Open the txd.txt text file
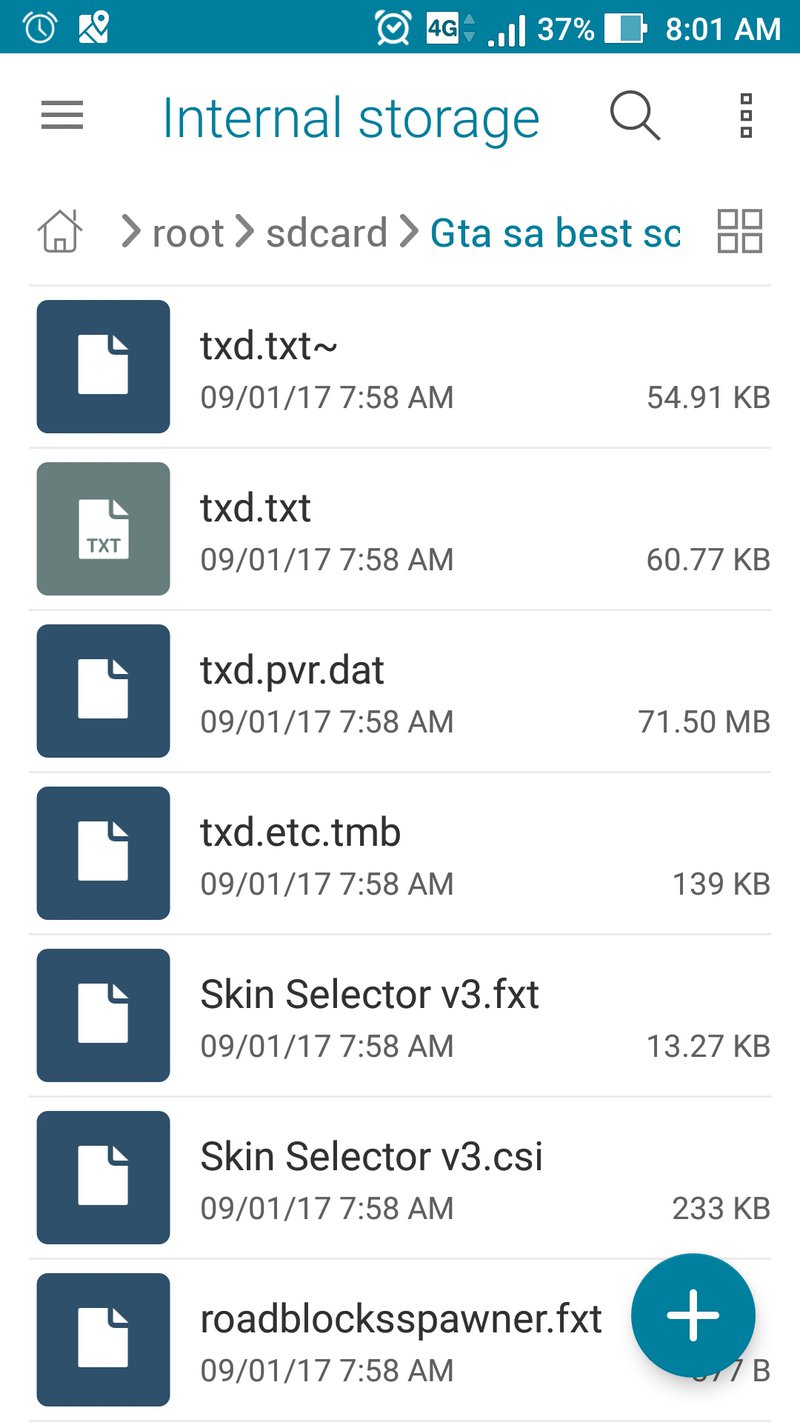The image size is (800, 1422). [x=400, y=529]
